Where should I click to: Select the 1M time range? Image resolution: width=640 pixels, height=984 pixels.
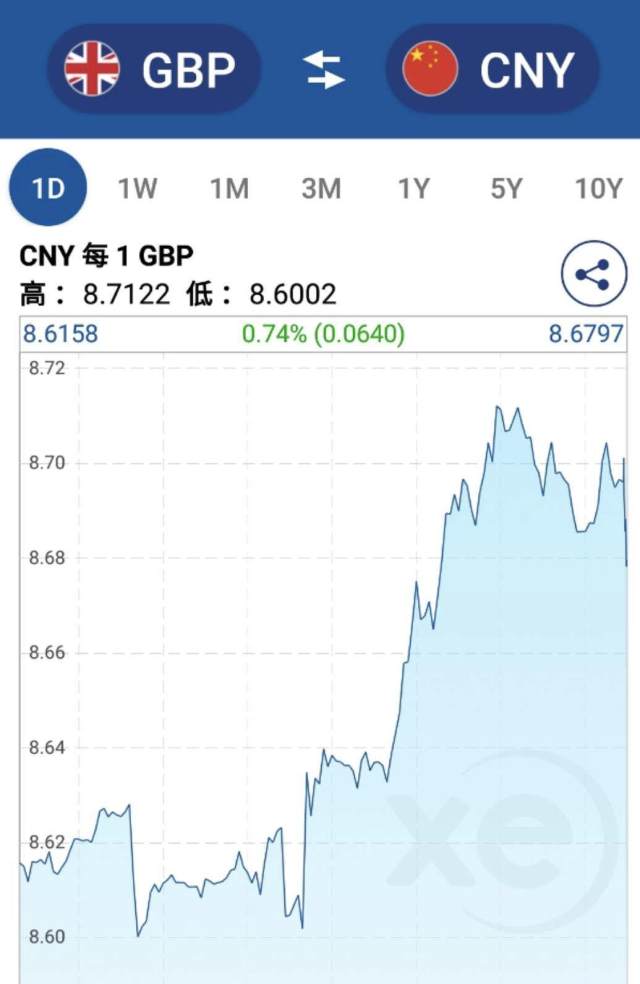pyautogui.click(x=229, y=188)
